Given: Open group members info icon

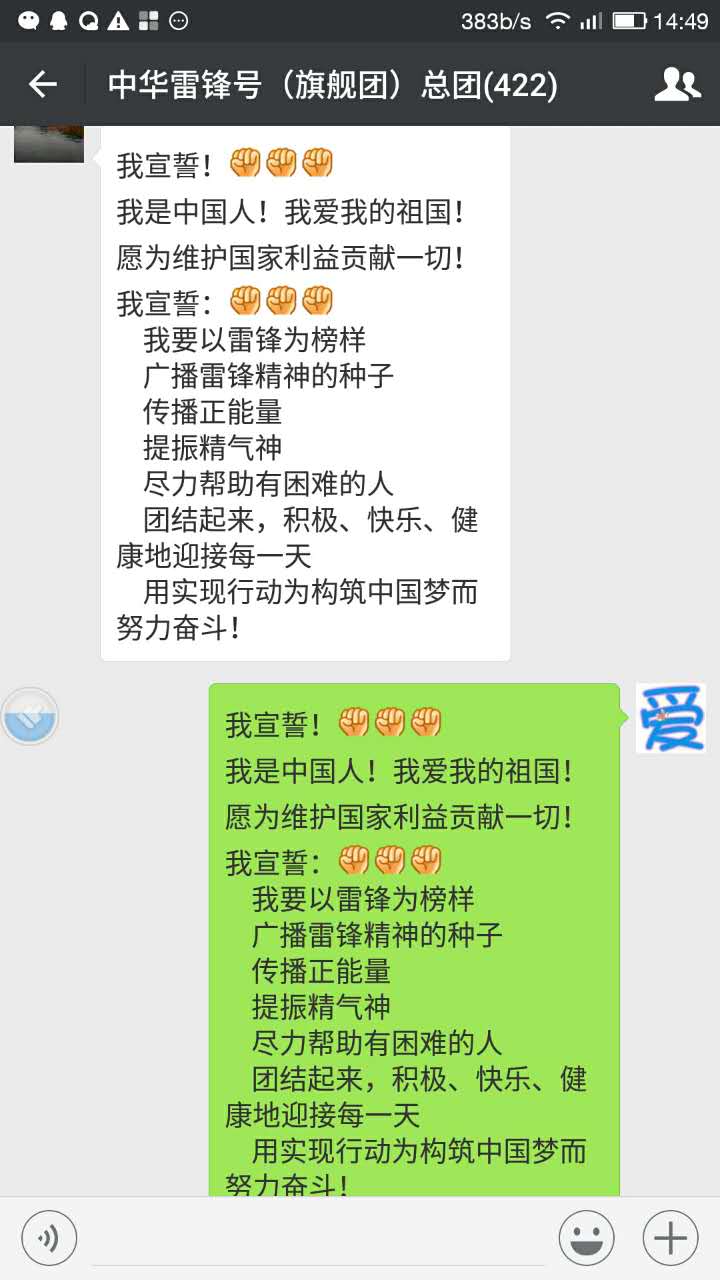Looking at the screenshot, I should [x=677, y=85].
